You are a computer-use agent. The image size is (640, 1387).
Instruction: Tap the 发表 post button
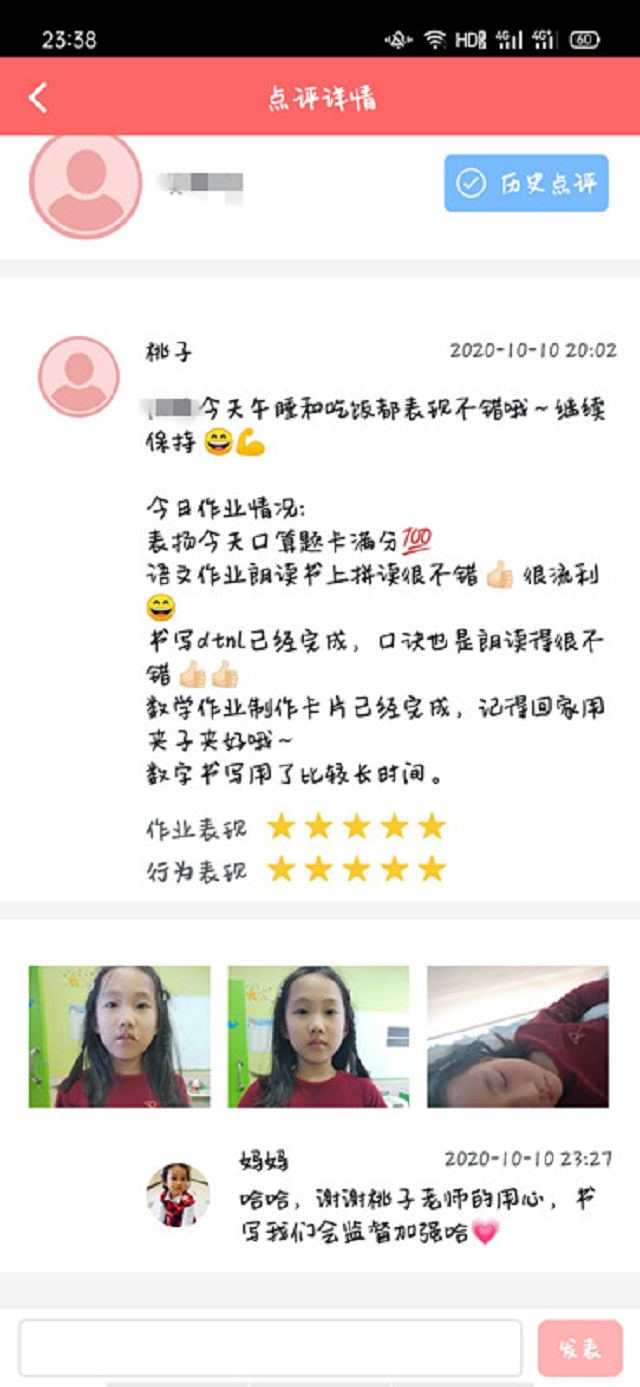click(x=580, y=1348)
